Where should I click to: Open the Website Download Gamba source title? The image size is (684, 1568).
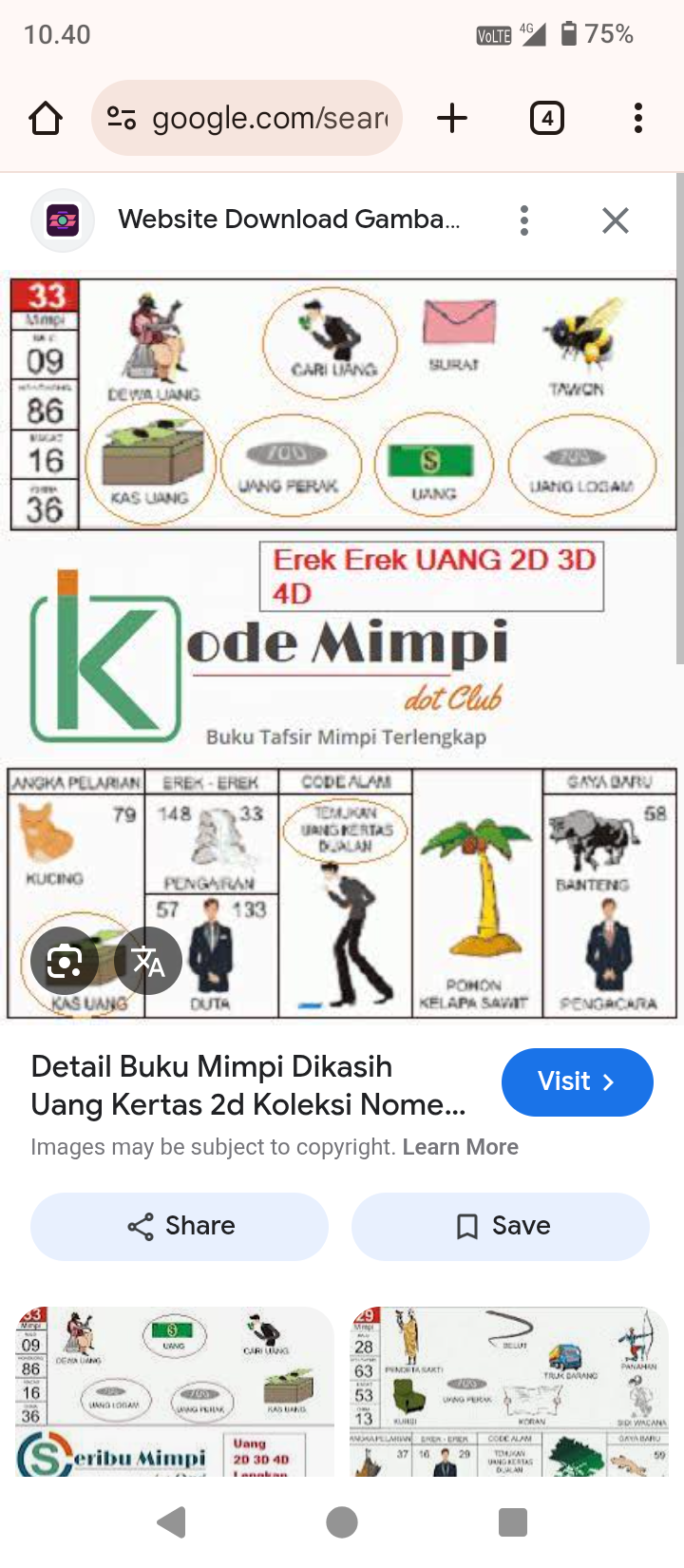(x=288, y=220)
